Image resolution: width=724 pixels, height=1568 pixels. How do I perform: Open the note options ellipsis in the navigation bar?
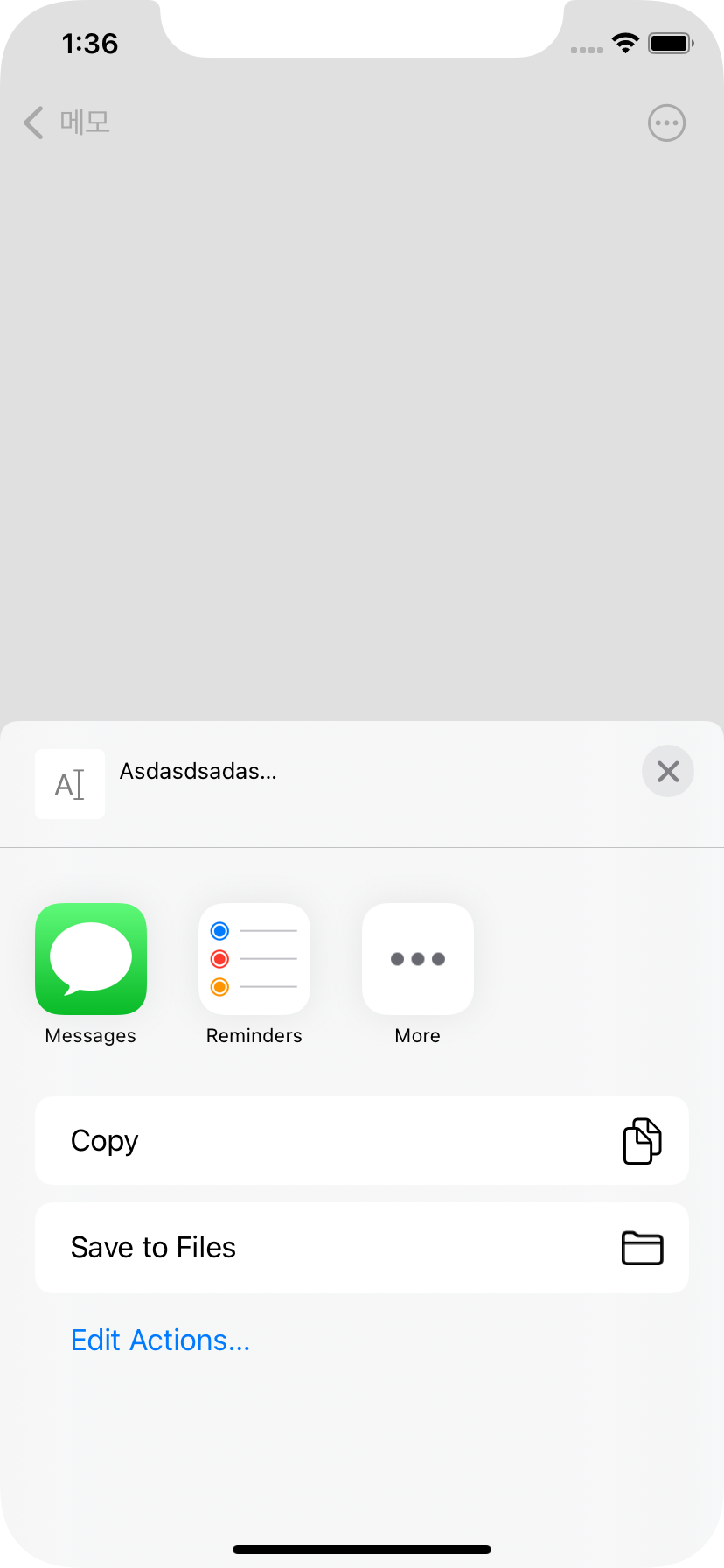tap(666, 122)
